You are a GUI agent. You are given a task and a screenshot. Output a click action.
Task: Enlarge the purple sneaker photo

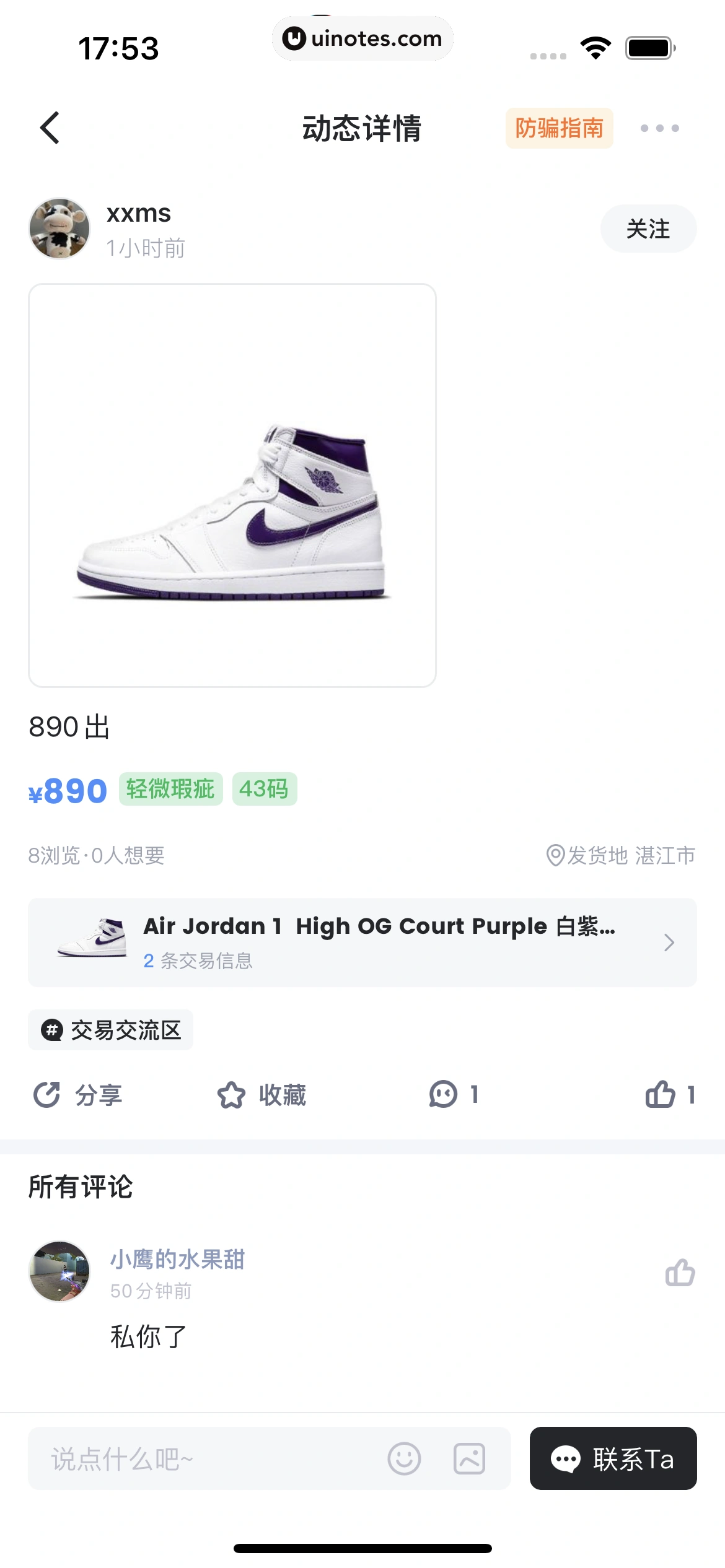click(x=232, y=486)
